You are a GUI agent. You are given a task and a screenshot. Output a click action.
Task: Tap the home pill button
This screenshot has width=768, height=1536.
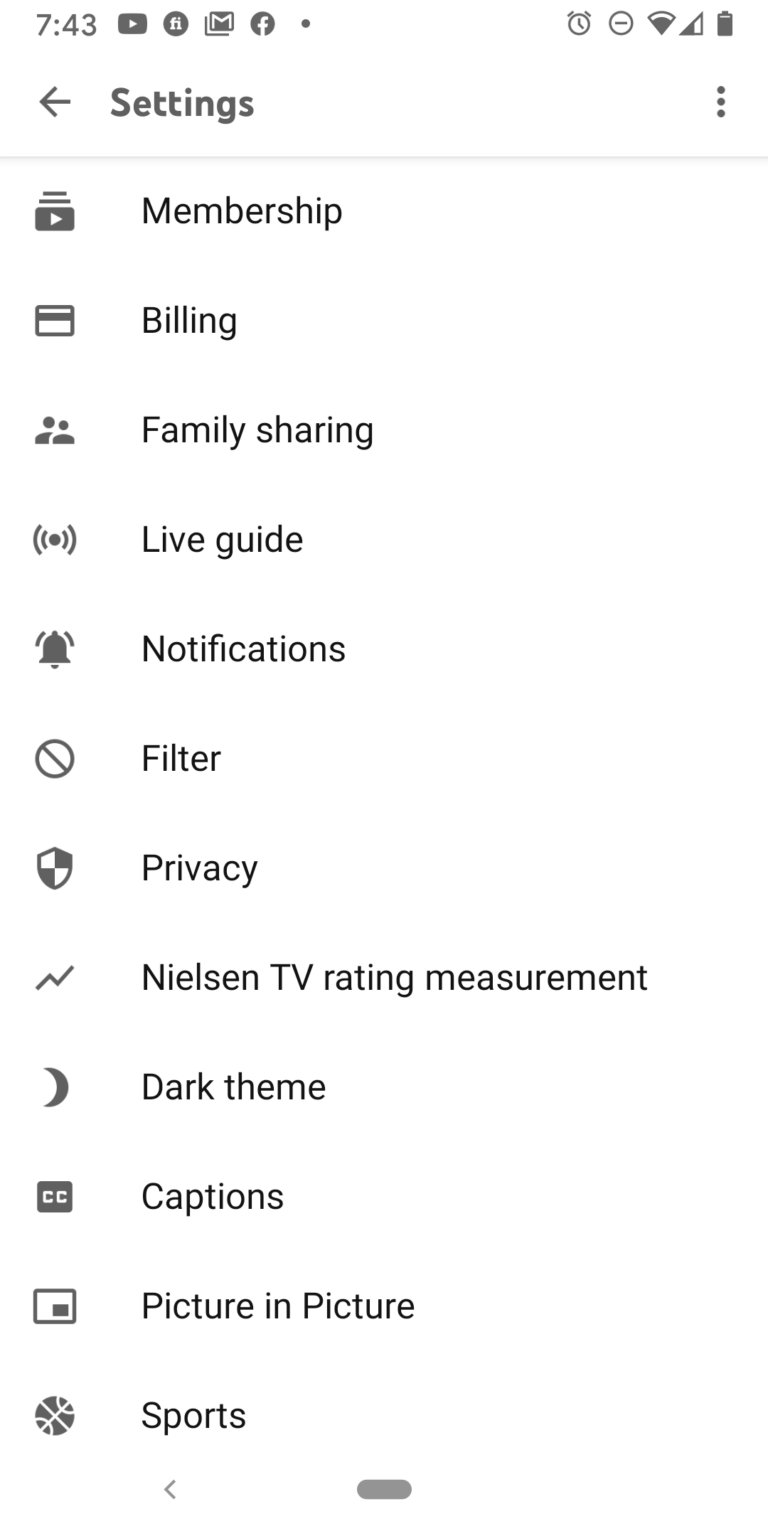384,1489
